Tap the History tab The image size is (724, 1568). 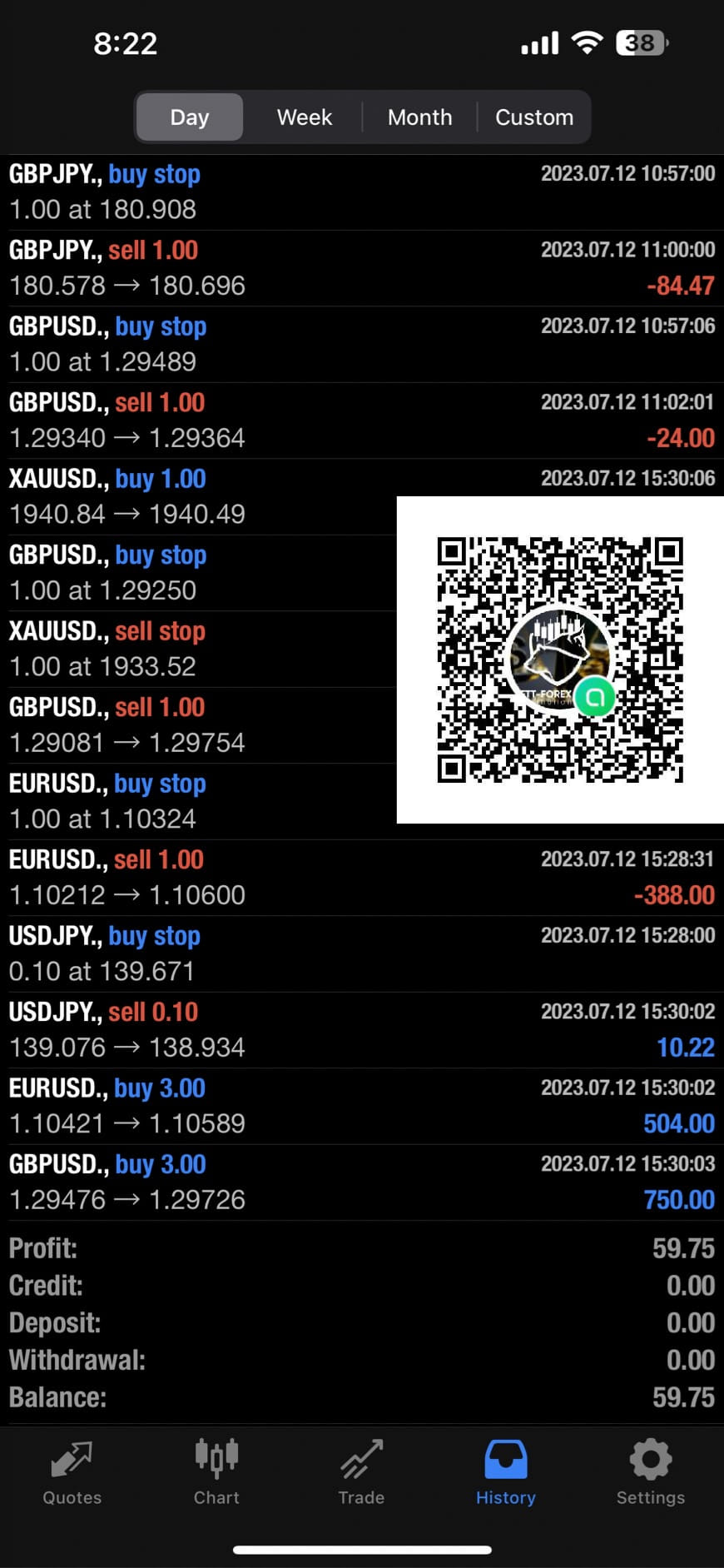(x=506, y=1472)
